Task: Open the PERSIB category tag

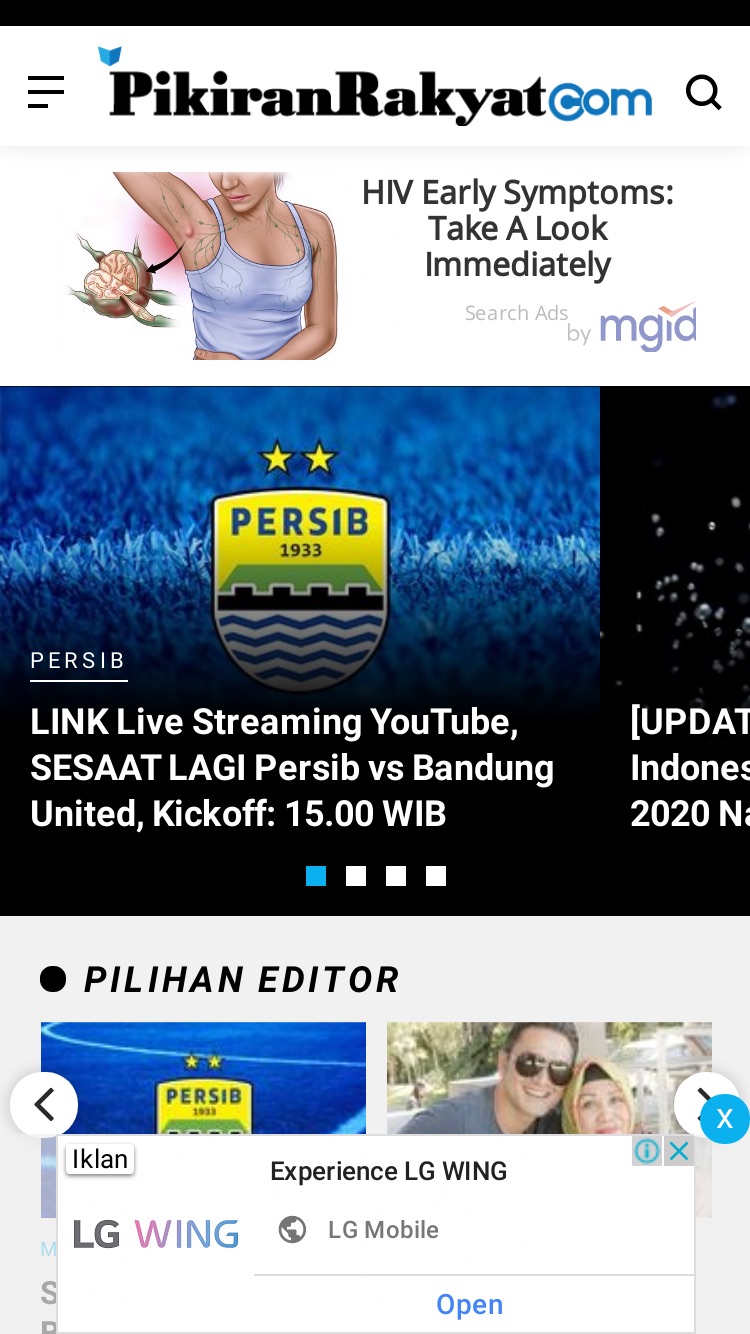Action: (78, 661)
